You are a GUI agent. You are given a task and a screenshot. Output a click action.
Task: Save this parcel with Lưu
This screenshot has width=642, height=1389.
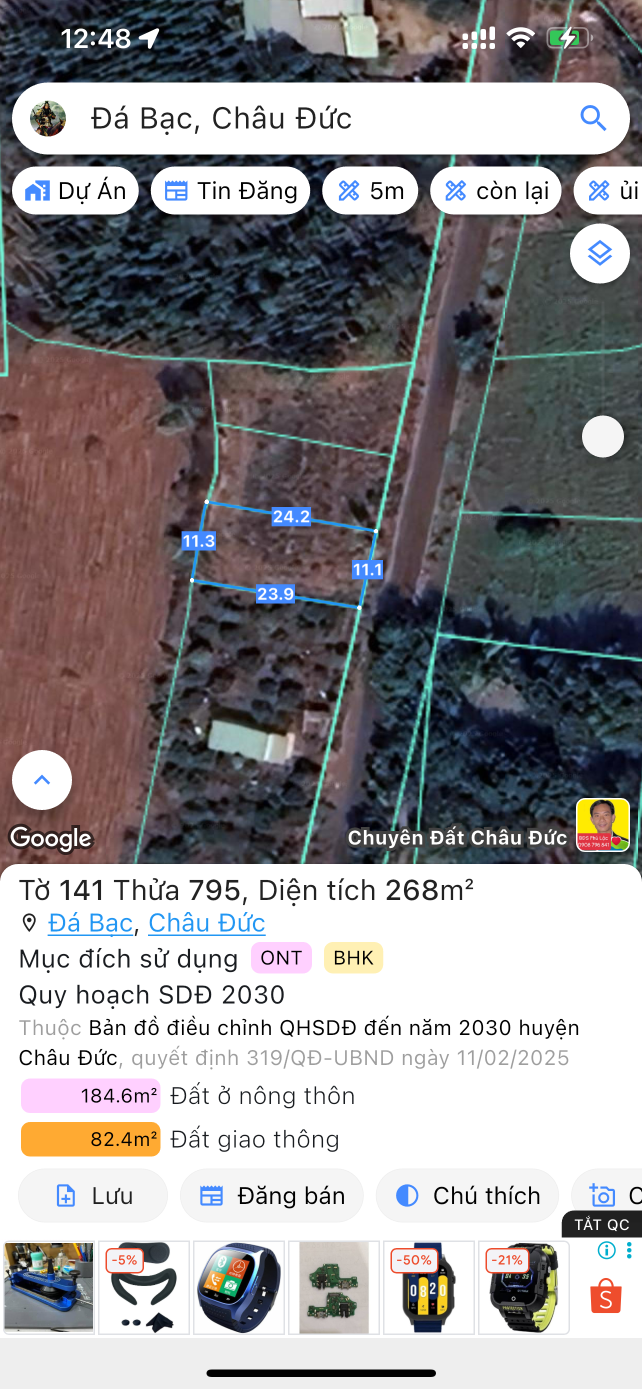(x=93, y=1196)
